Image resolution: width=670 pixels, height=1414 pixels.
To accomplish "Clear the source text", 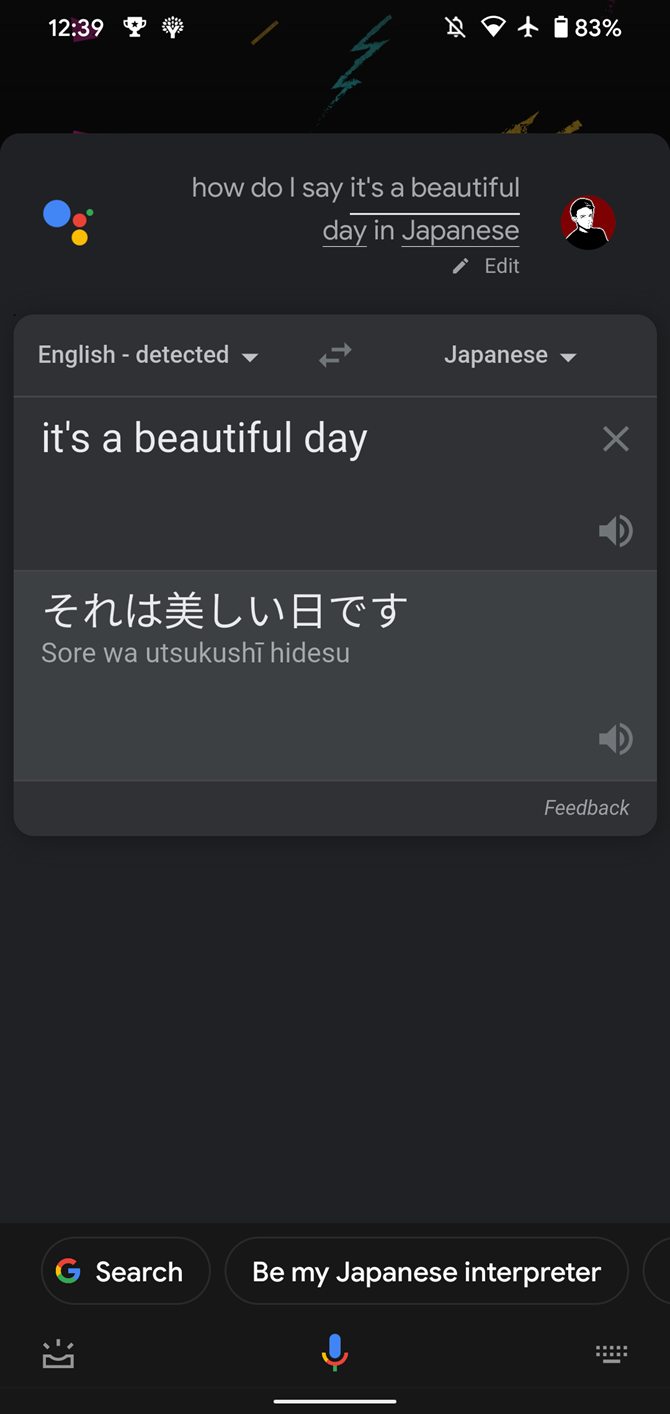I will [x=616, y=438].
